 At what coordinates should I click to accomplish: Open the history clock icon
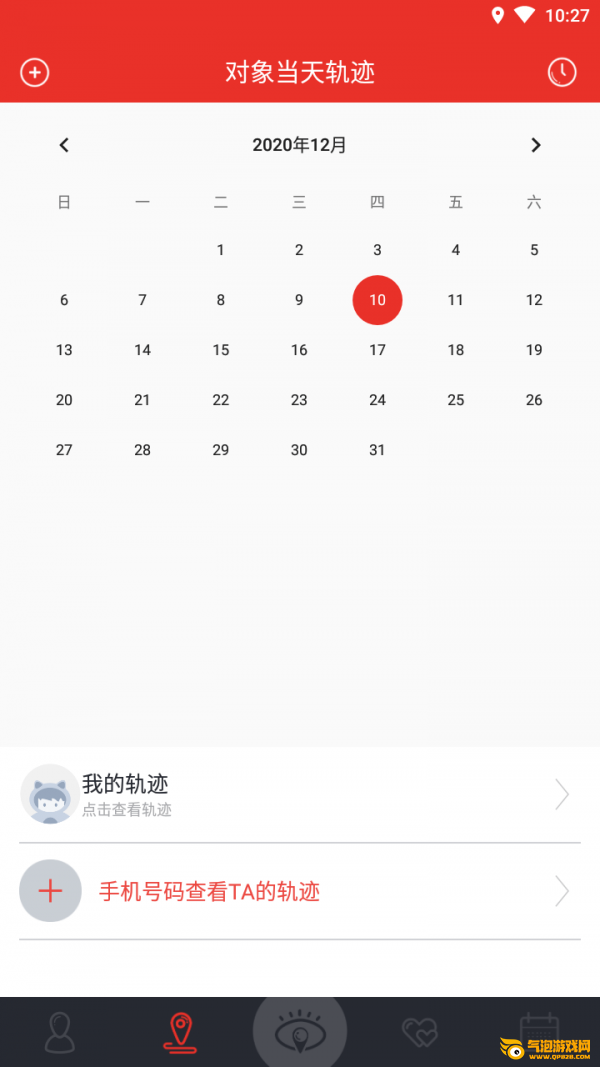click(562, 72)
